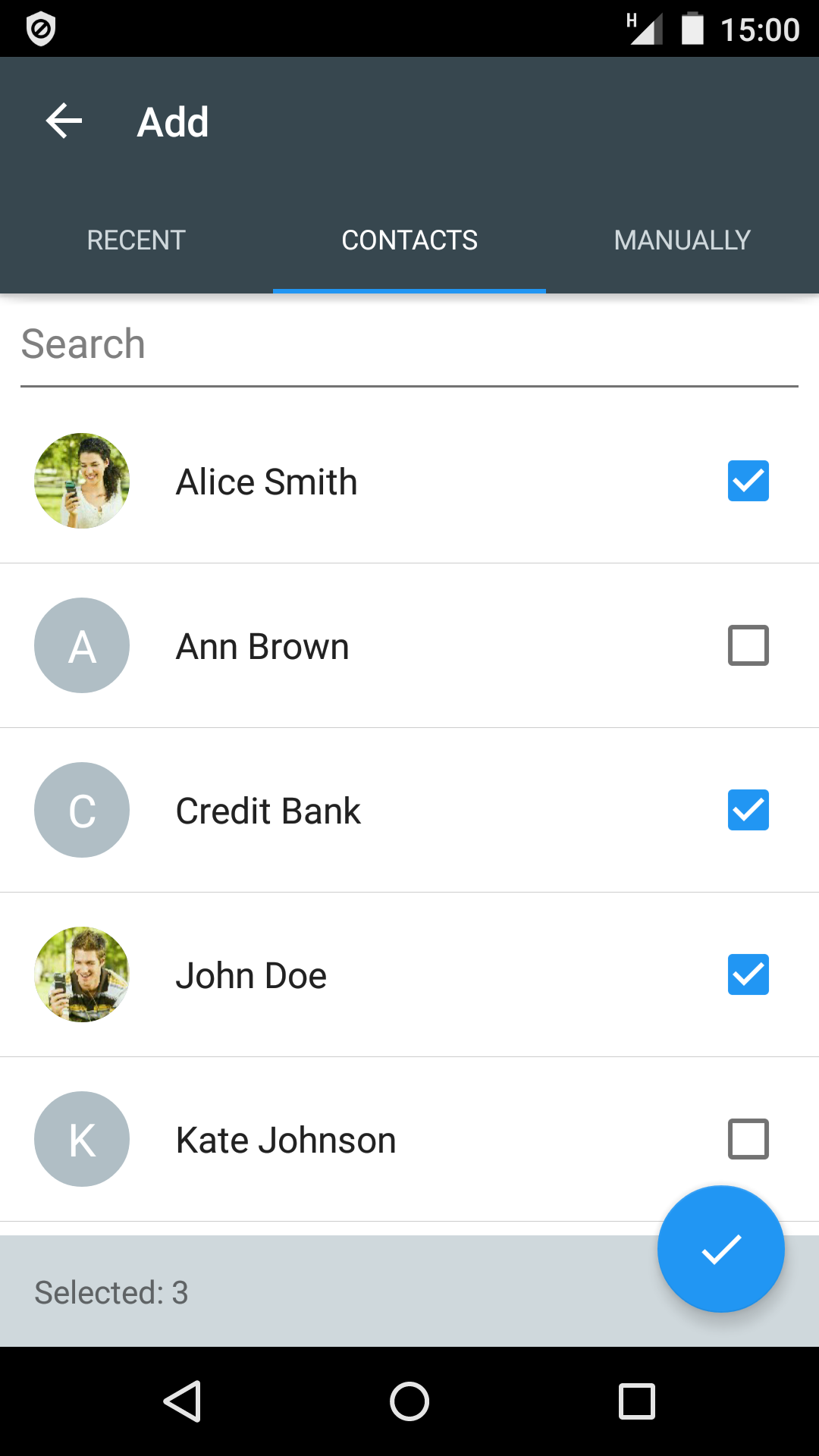
Task: Deselect Credit Bank checkbox
Action: tap(748, 810)
